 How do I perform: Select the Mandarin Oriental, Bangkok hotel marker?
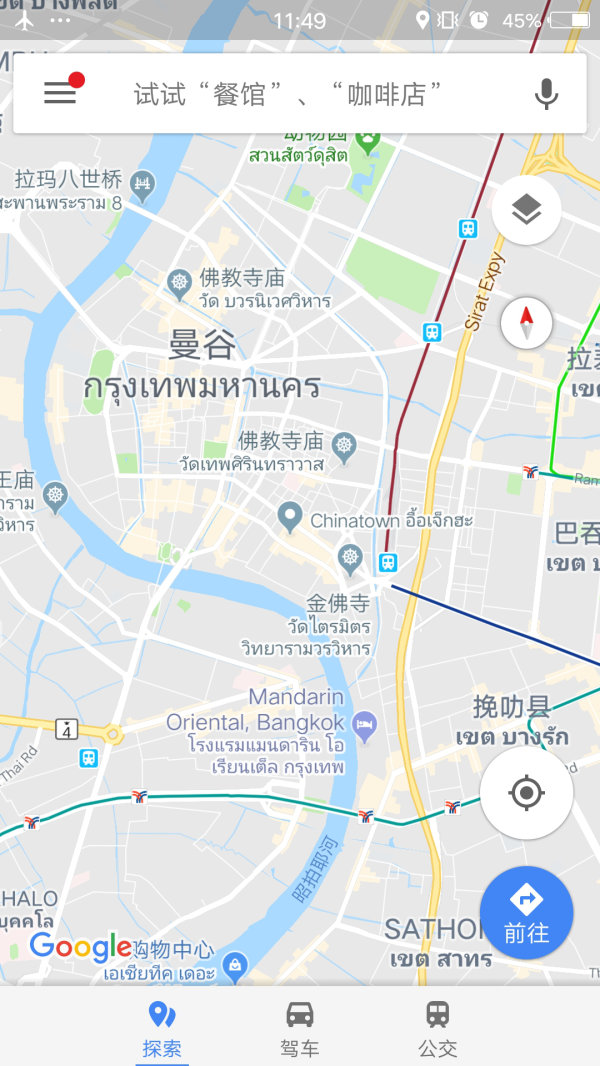coord(366,724)
